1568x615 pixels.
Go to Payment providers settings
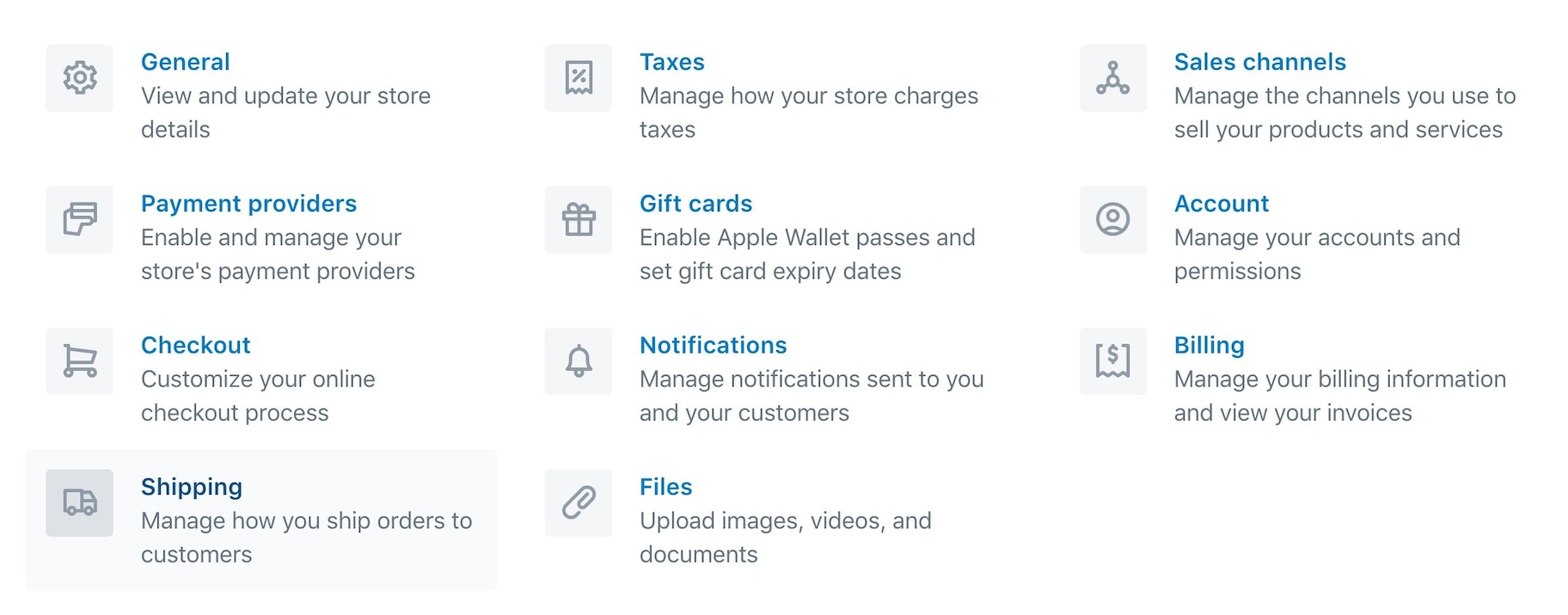pos(248,204)
